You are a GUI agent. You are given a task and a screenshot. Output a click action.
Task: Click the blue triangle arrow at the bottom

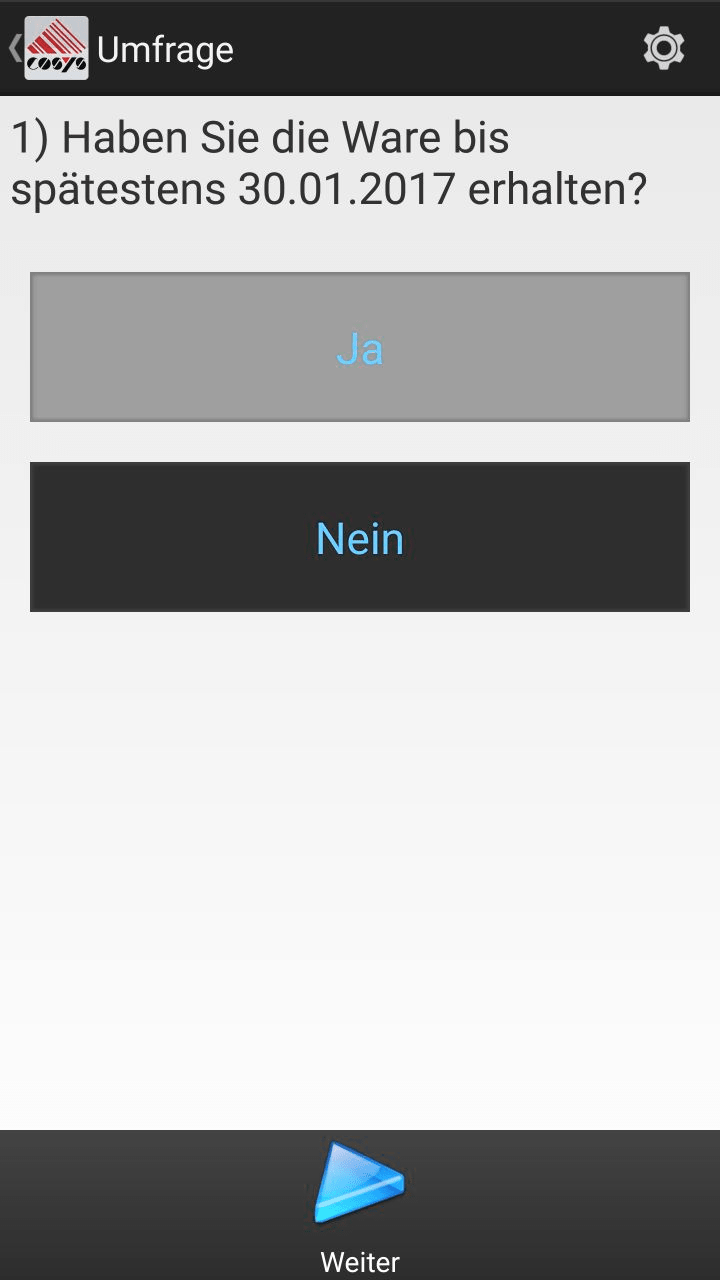pos(359,1185)
